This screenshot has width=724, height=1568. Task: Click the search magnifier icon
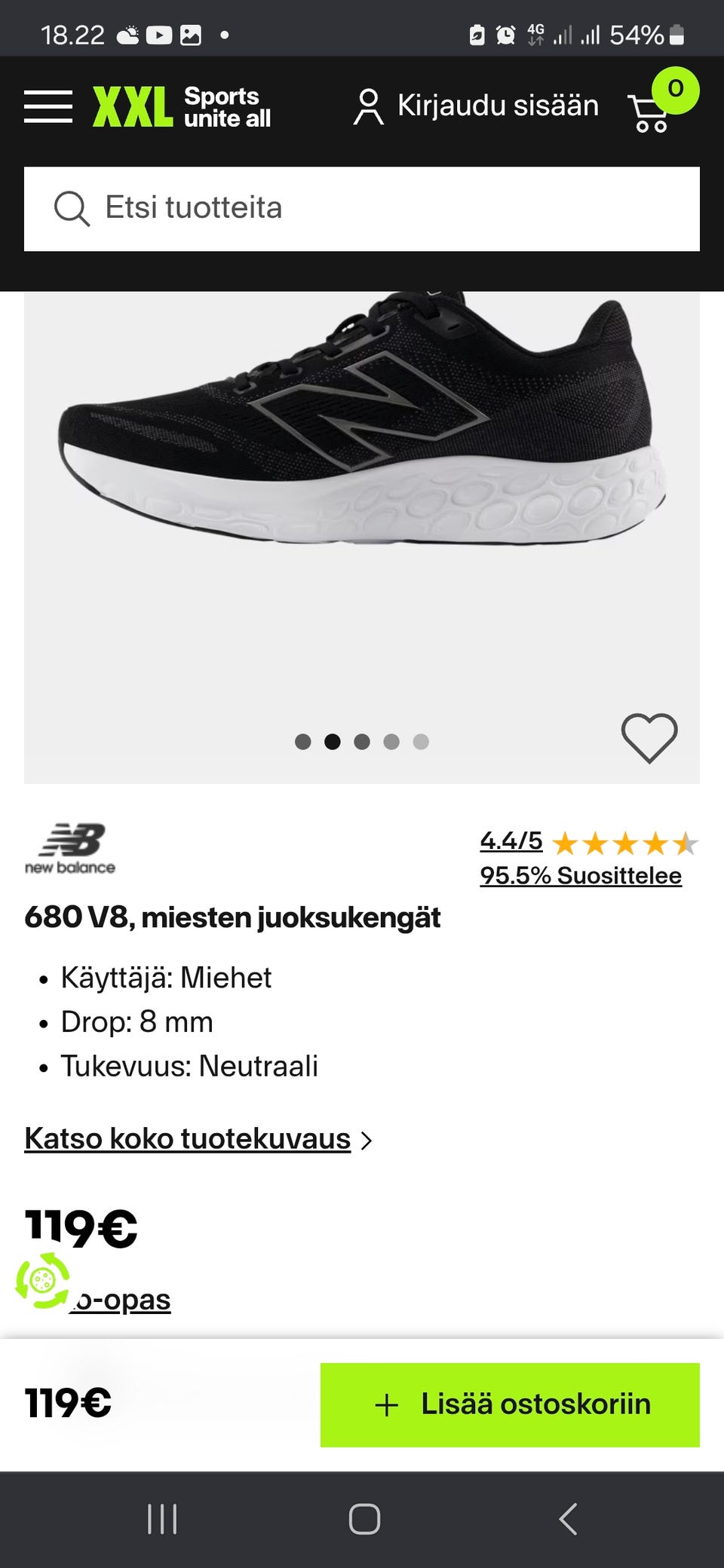tap(72, 208)
